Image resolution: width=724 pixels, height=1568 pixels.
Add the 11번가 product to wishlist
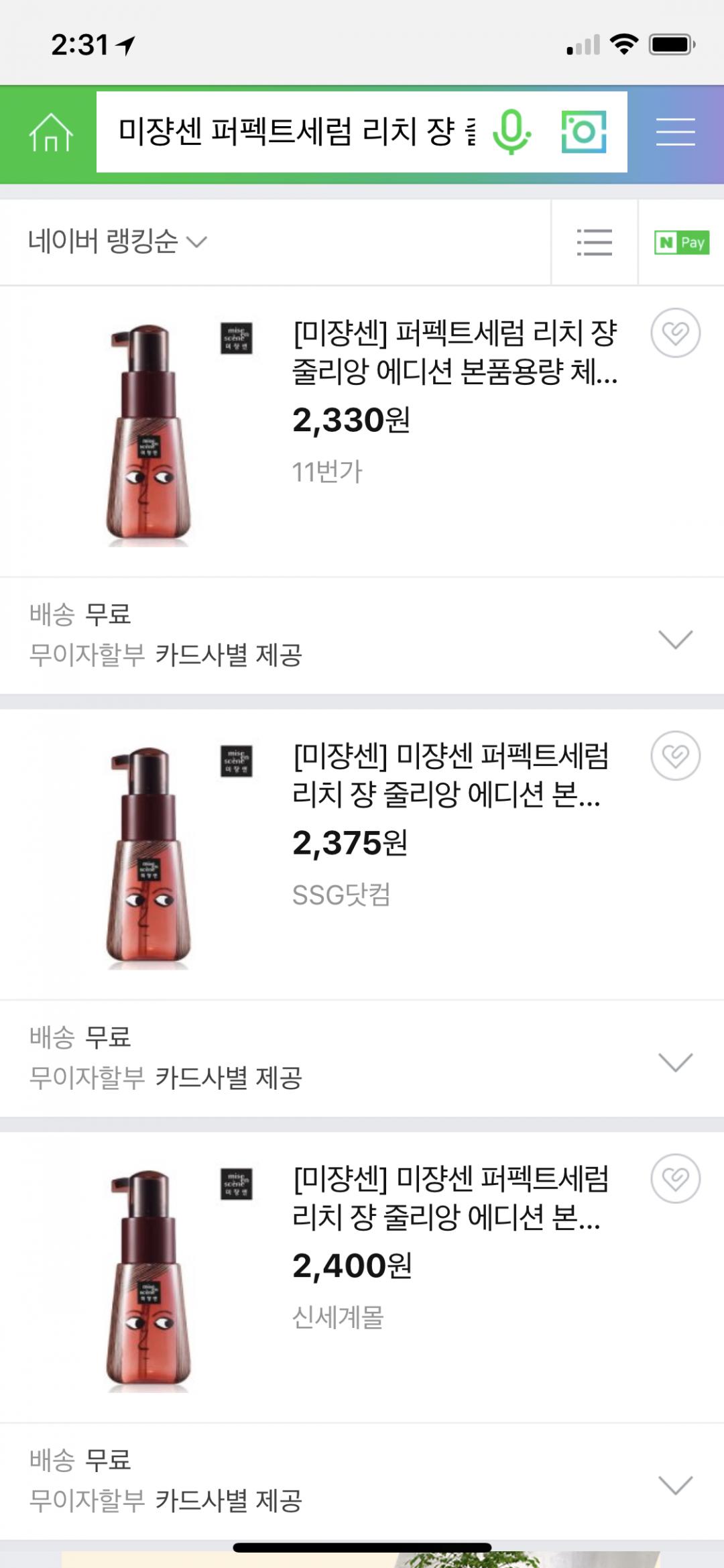675,333
